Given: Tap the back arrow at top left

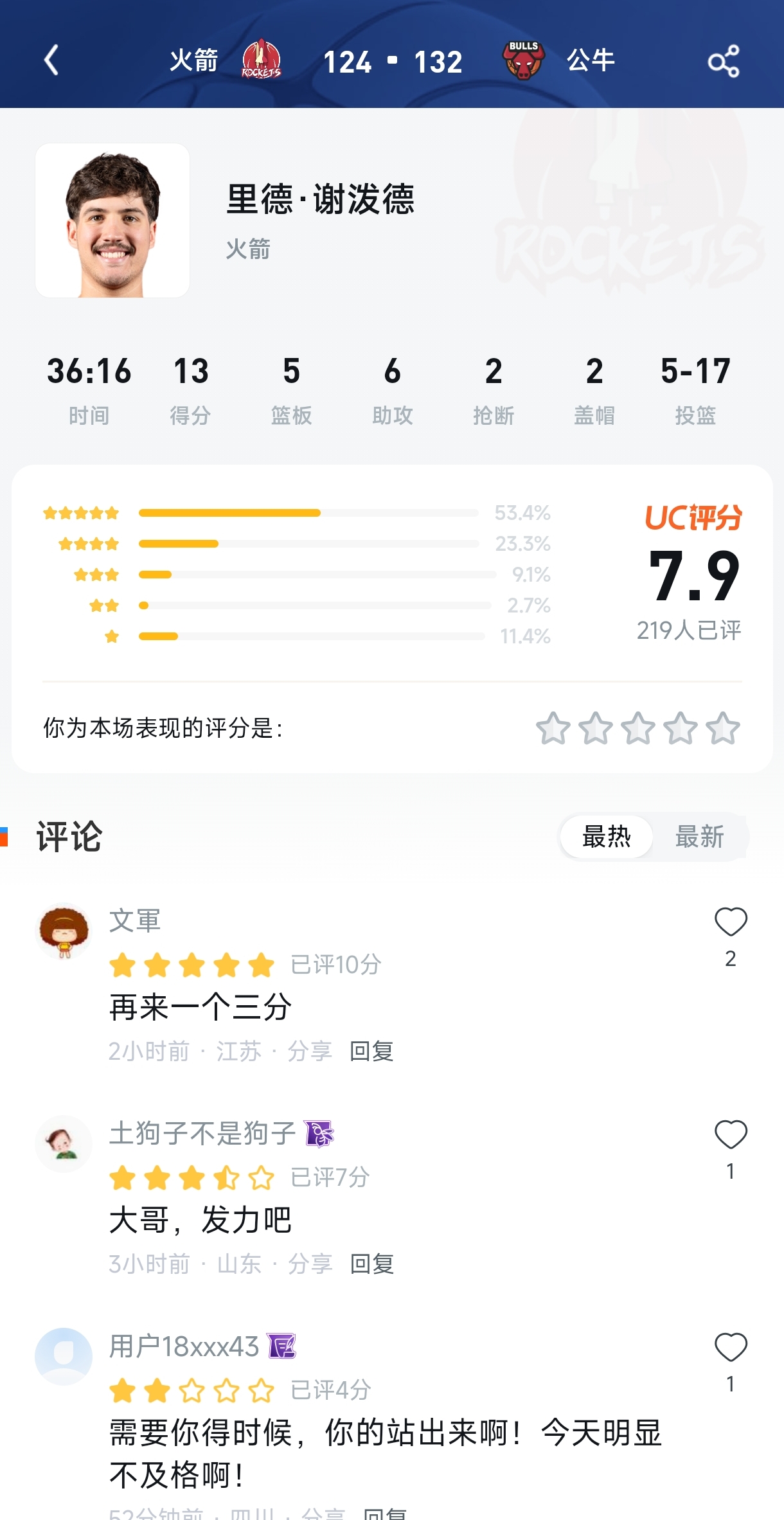Looking at the screenshot, I should 52,60.
